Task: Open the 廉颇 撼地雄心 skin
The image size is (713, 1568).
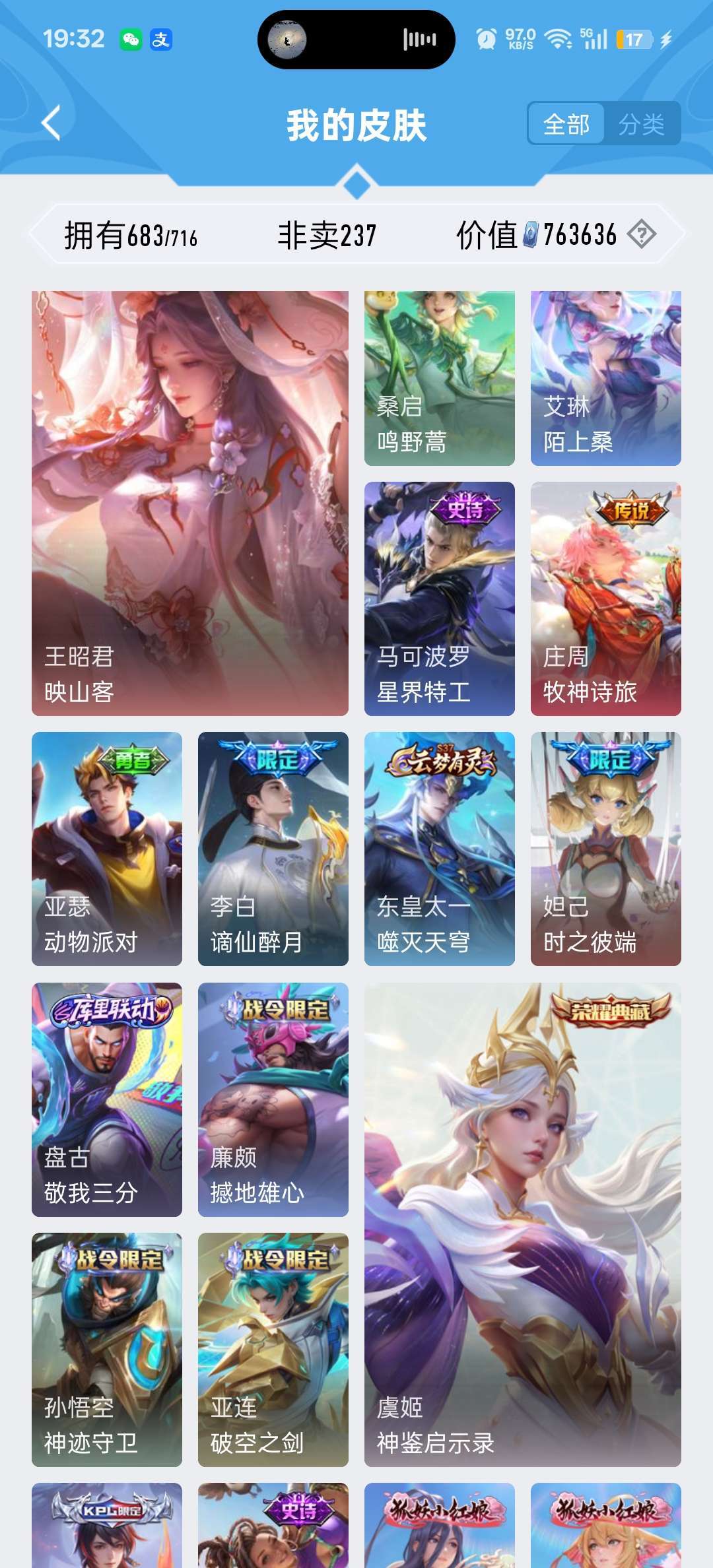Action: coord(273,1099)
